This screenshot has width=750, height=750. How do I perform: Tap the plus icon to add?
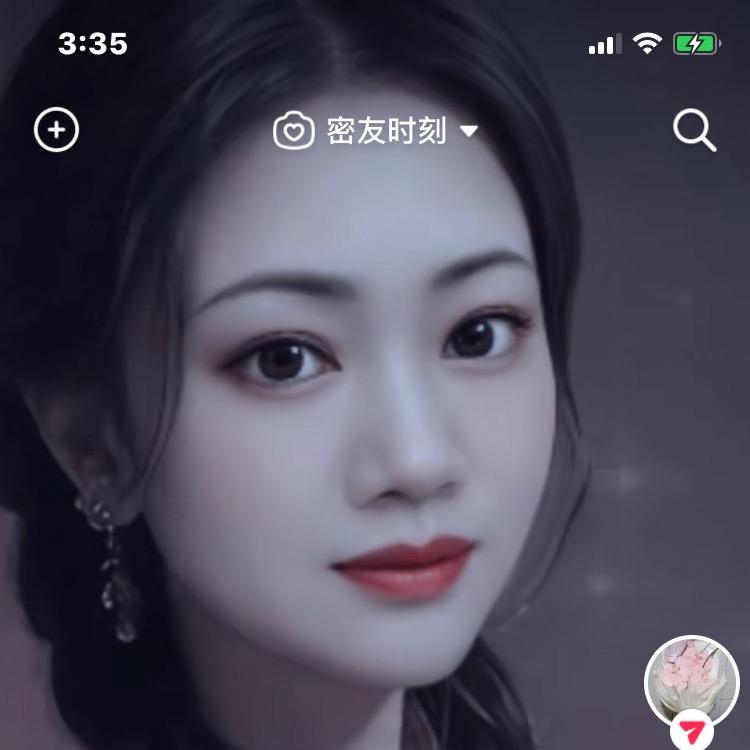tap(57, 130)
